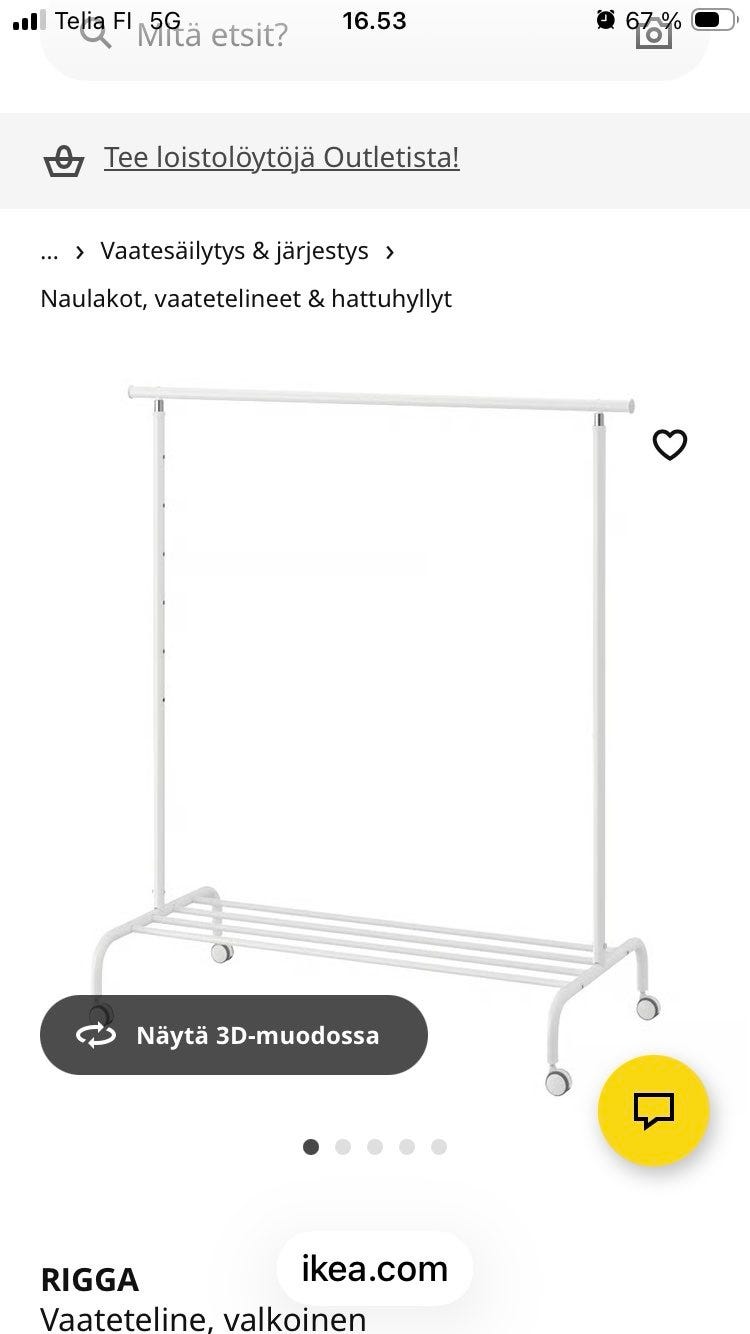
Task: Select the third carousel dot
Action: 375,1147
